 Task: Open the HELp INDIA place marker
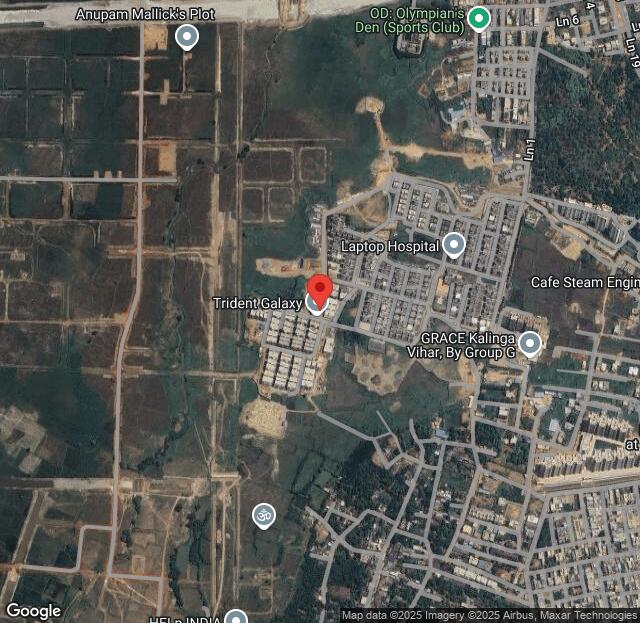tap(235, 618)
